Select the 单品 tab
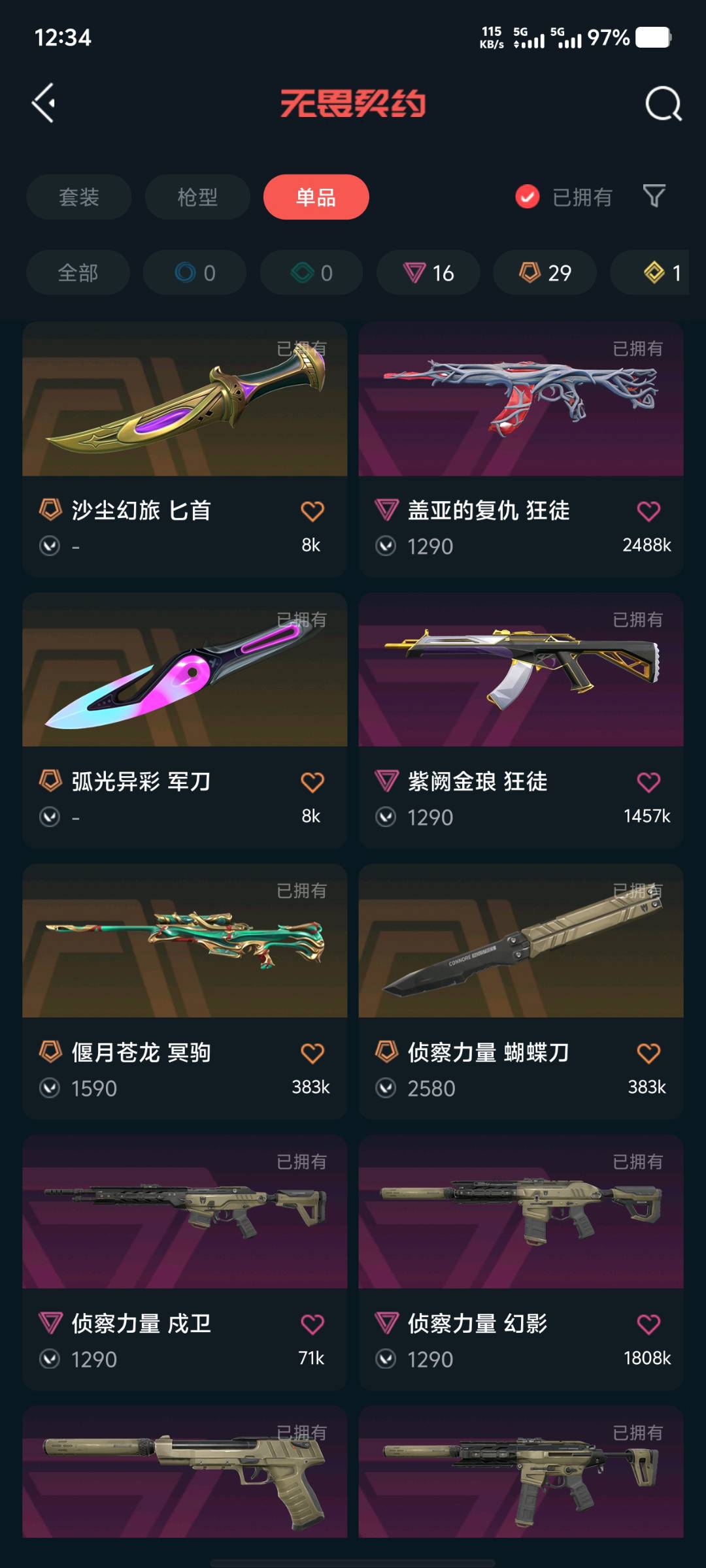The image size is (706, 1568). (316, 197)
